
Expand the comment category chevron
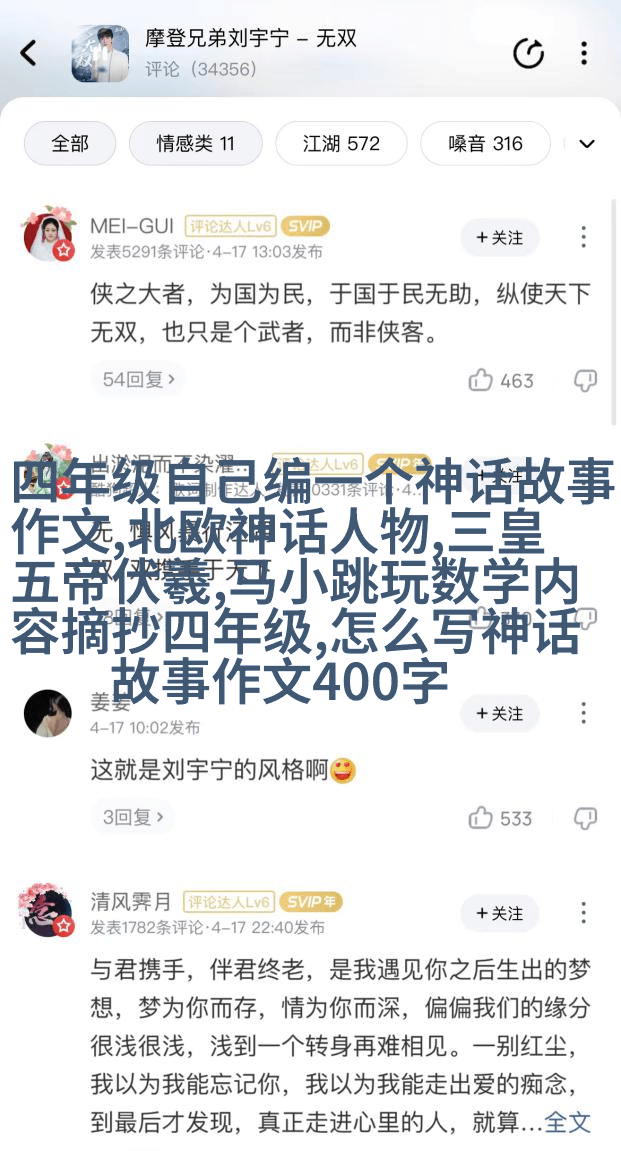pos(587,143)
